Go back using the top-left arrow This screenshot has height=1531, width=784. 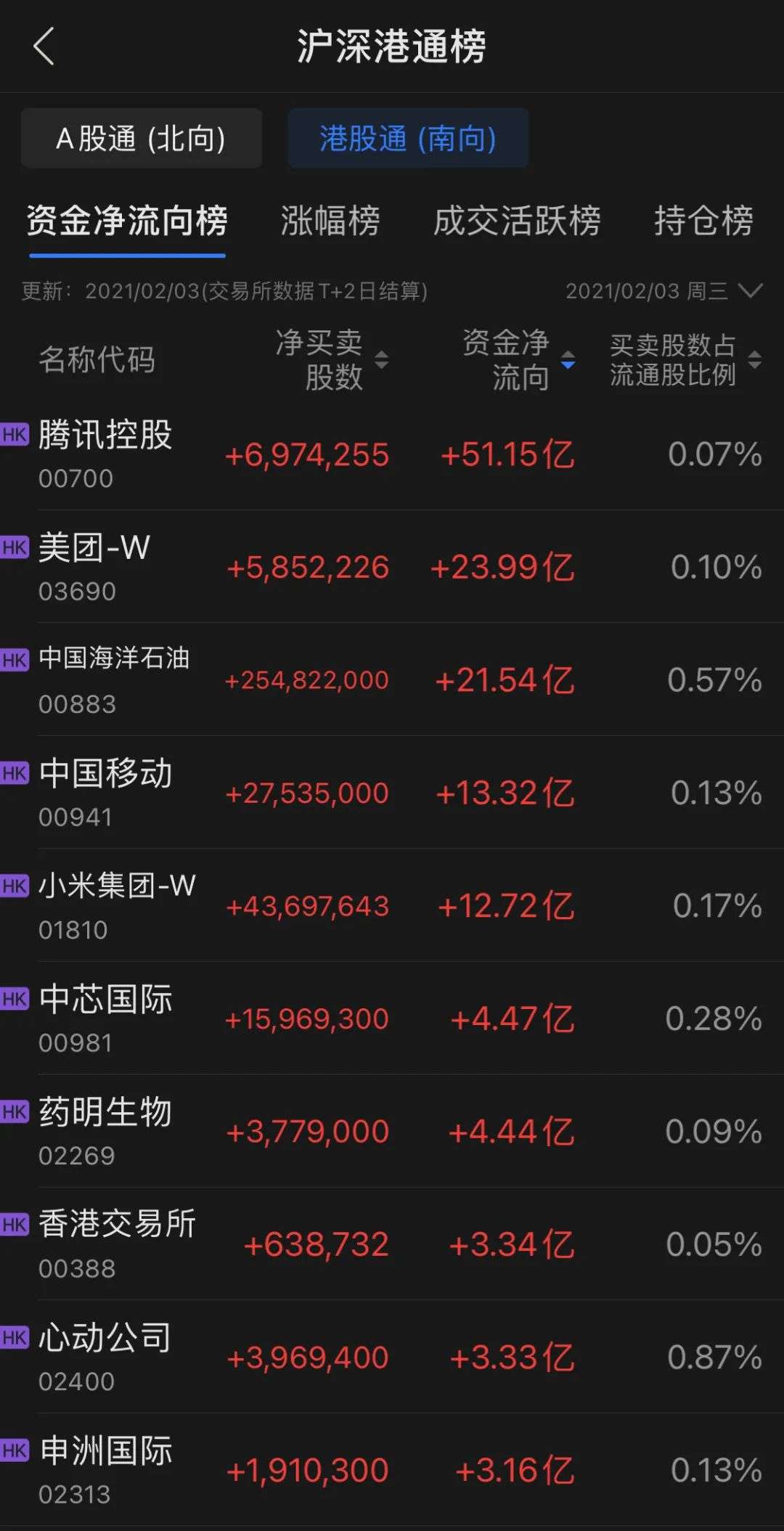[x=44, y=46]
